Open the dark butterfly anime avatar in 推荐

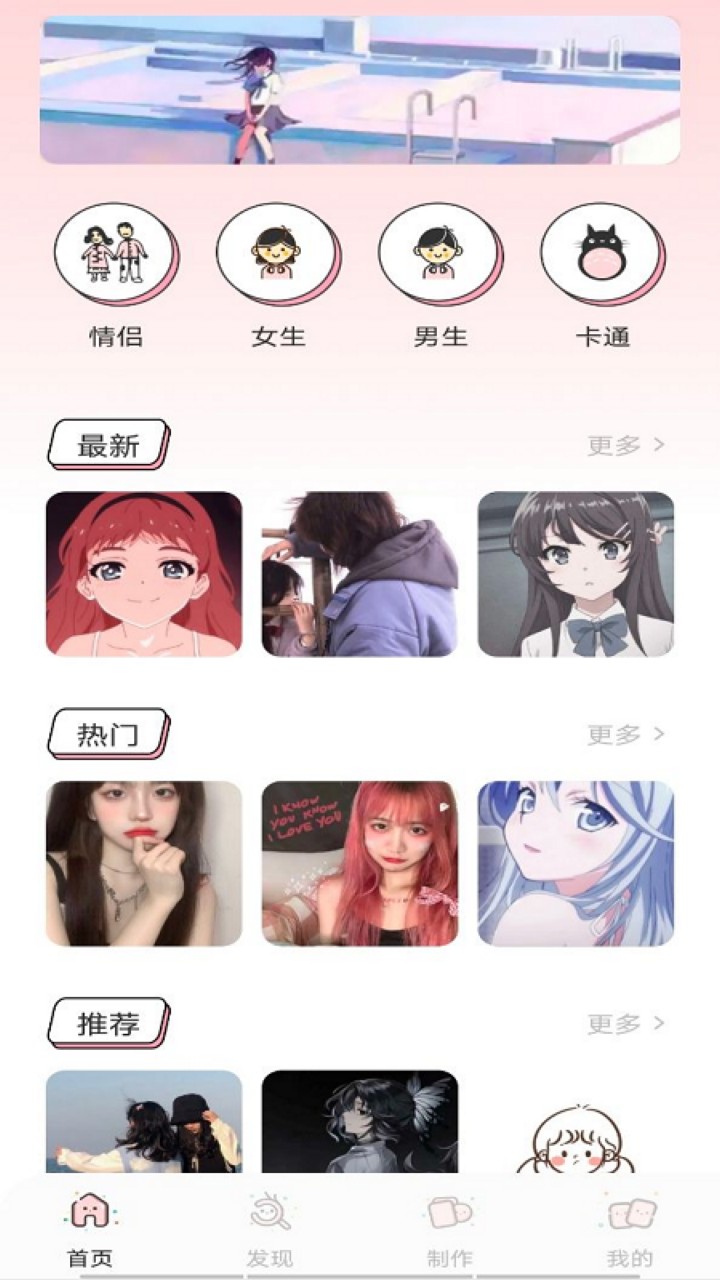point(360,1120)
